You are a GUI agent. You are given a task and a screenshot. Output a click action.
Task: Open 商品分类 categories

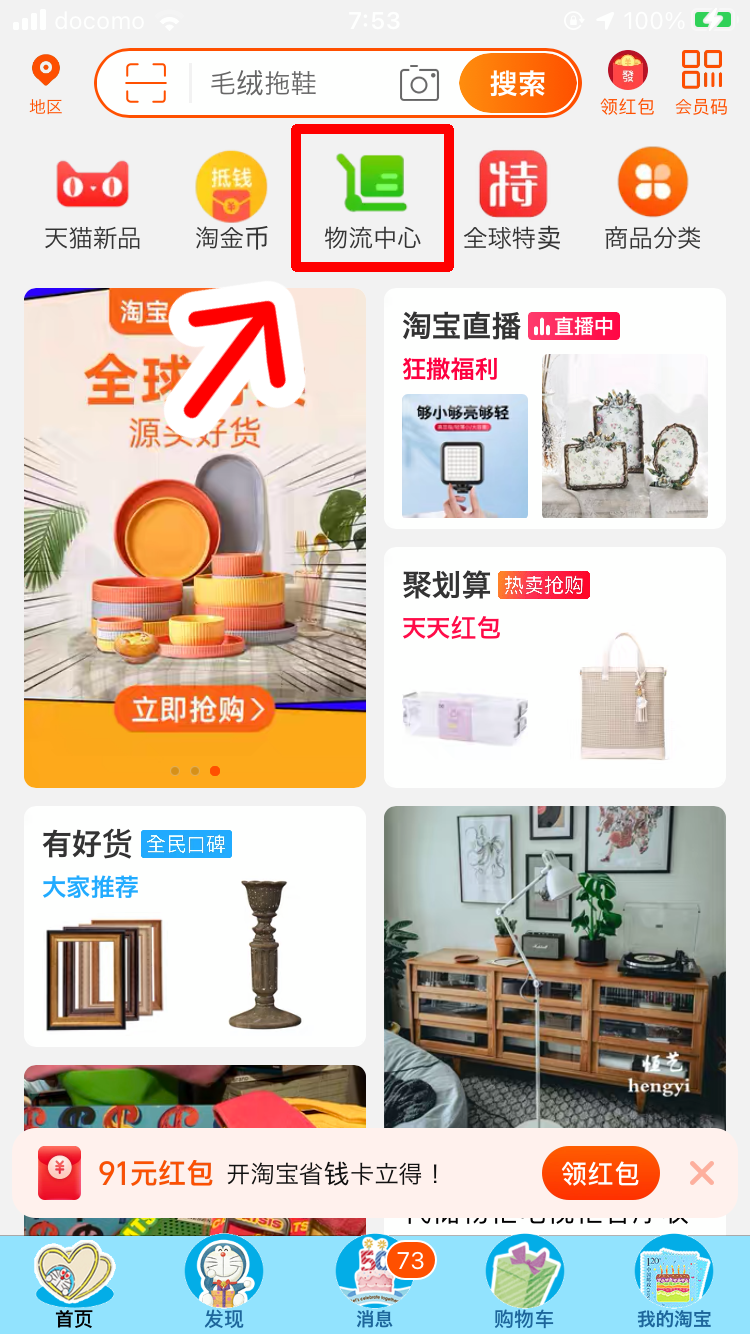(652, 203)
